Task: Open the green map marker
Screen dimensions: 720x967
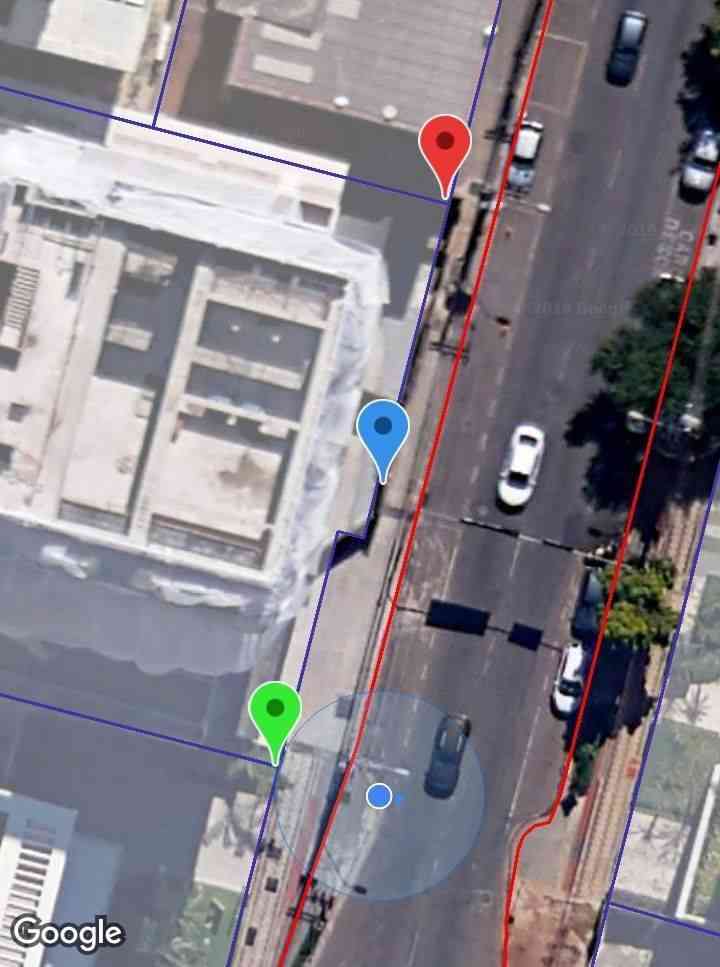Action: click(275, 713)
